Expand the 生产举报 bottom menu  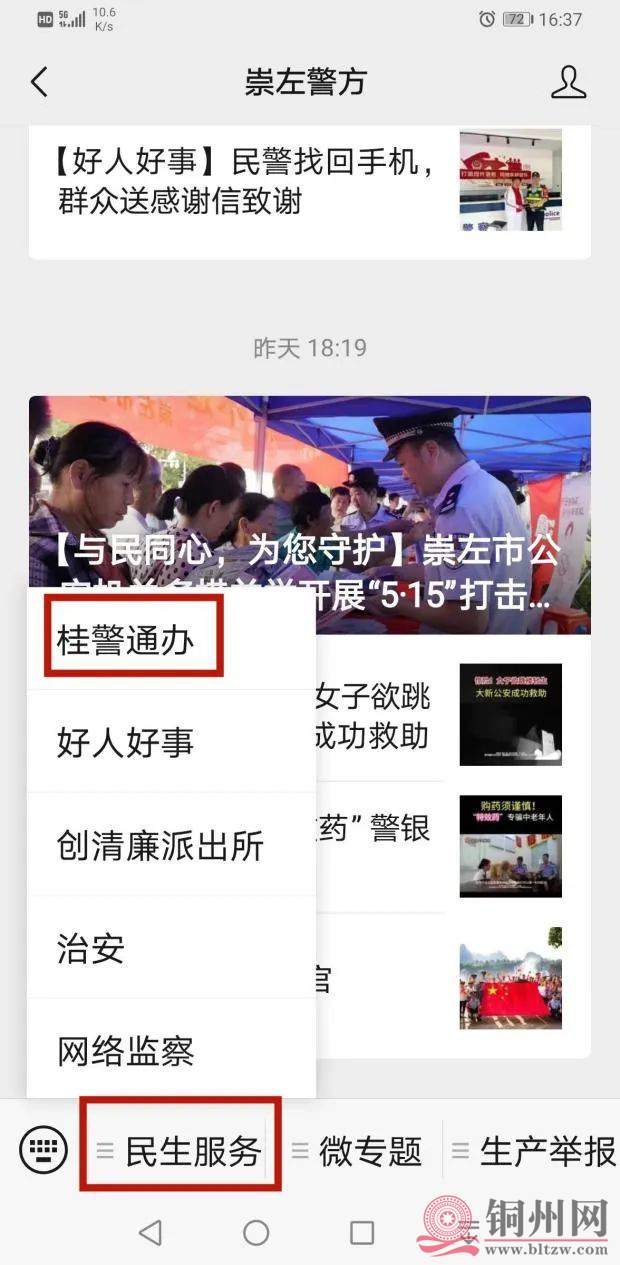(535, 1151)
